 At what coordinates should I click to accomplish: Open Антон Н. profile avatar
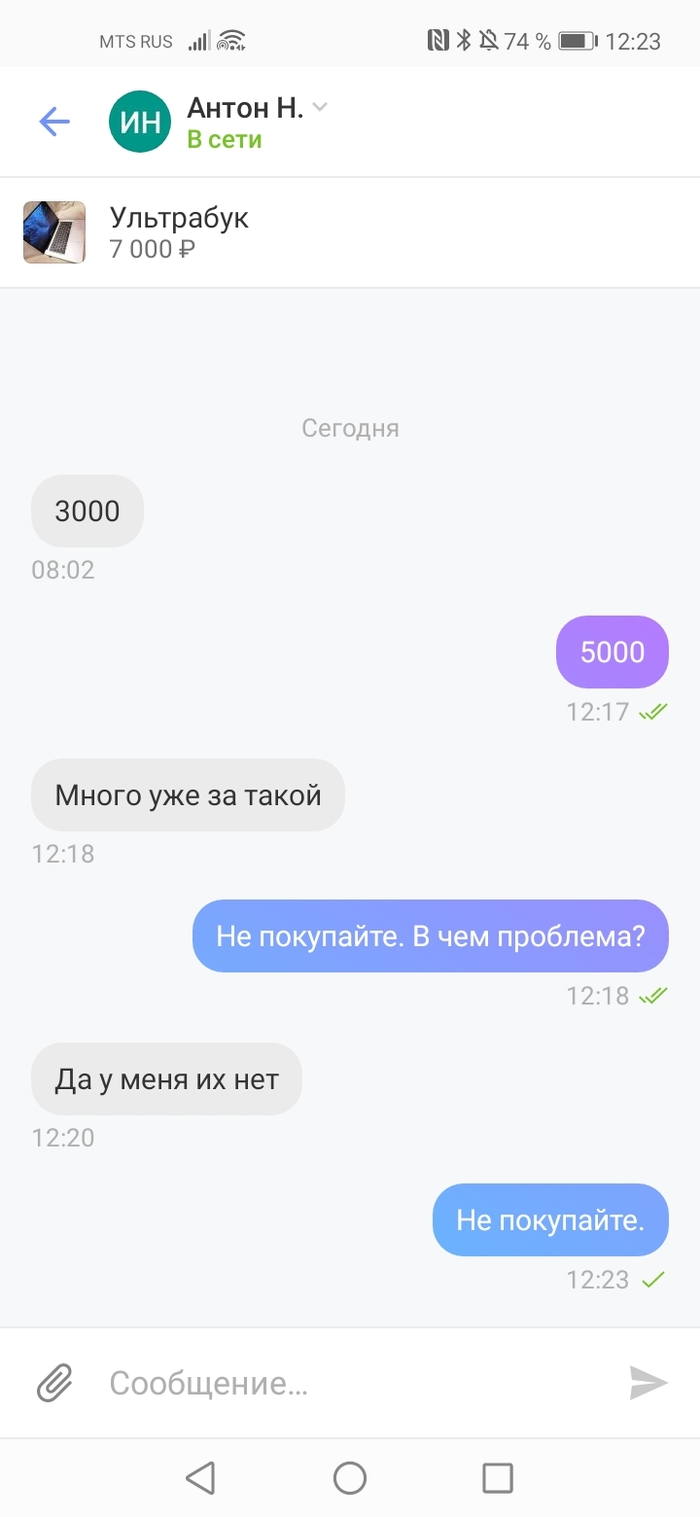tap(140, 122)
